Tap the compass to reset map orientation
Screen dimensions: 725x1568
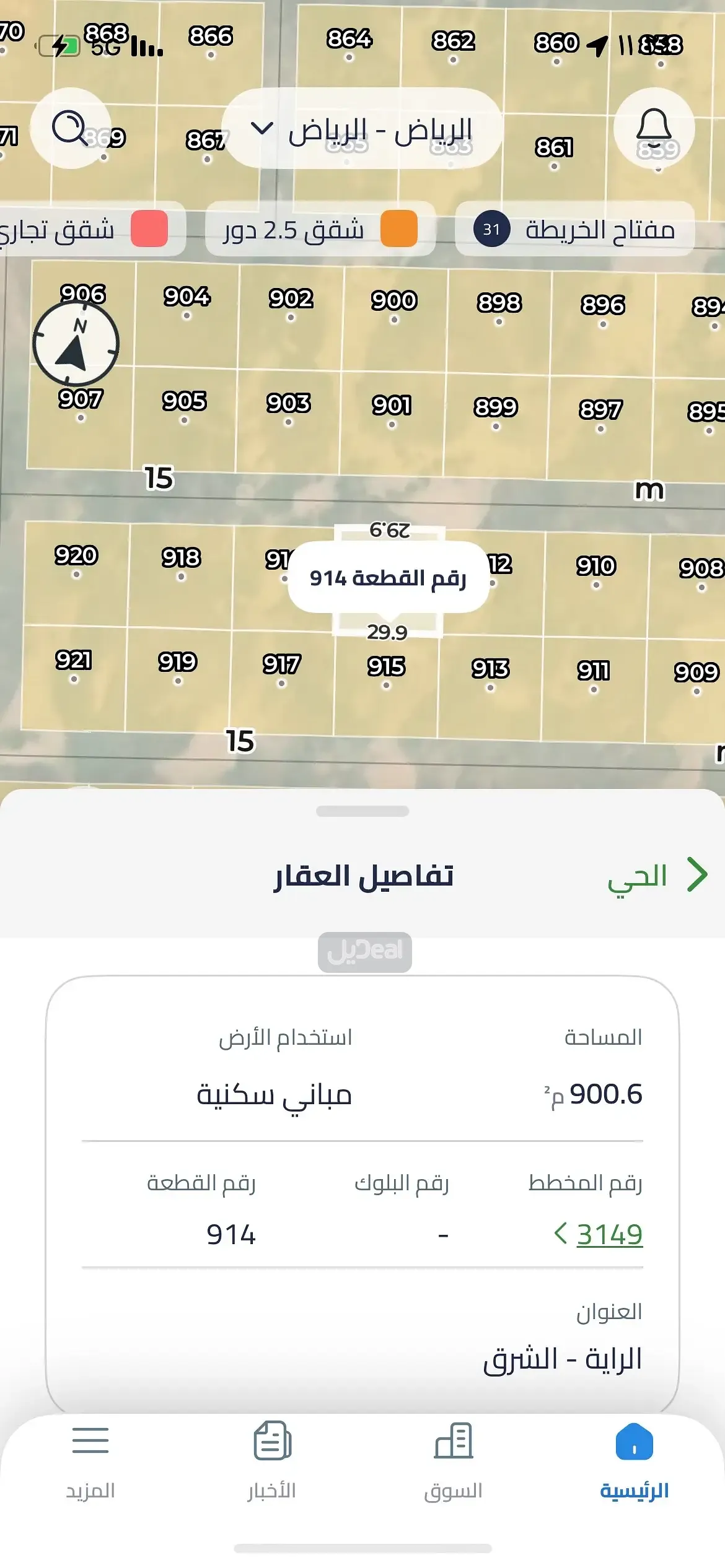(x=76, y=344)
